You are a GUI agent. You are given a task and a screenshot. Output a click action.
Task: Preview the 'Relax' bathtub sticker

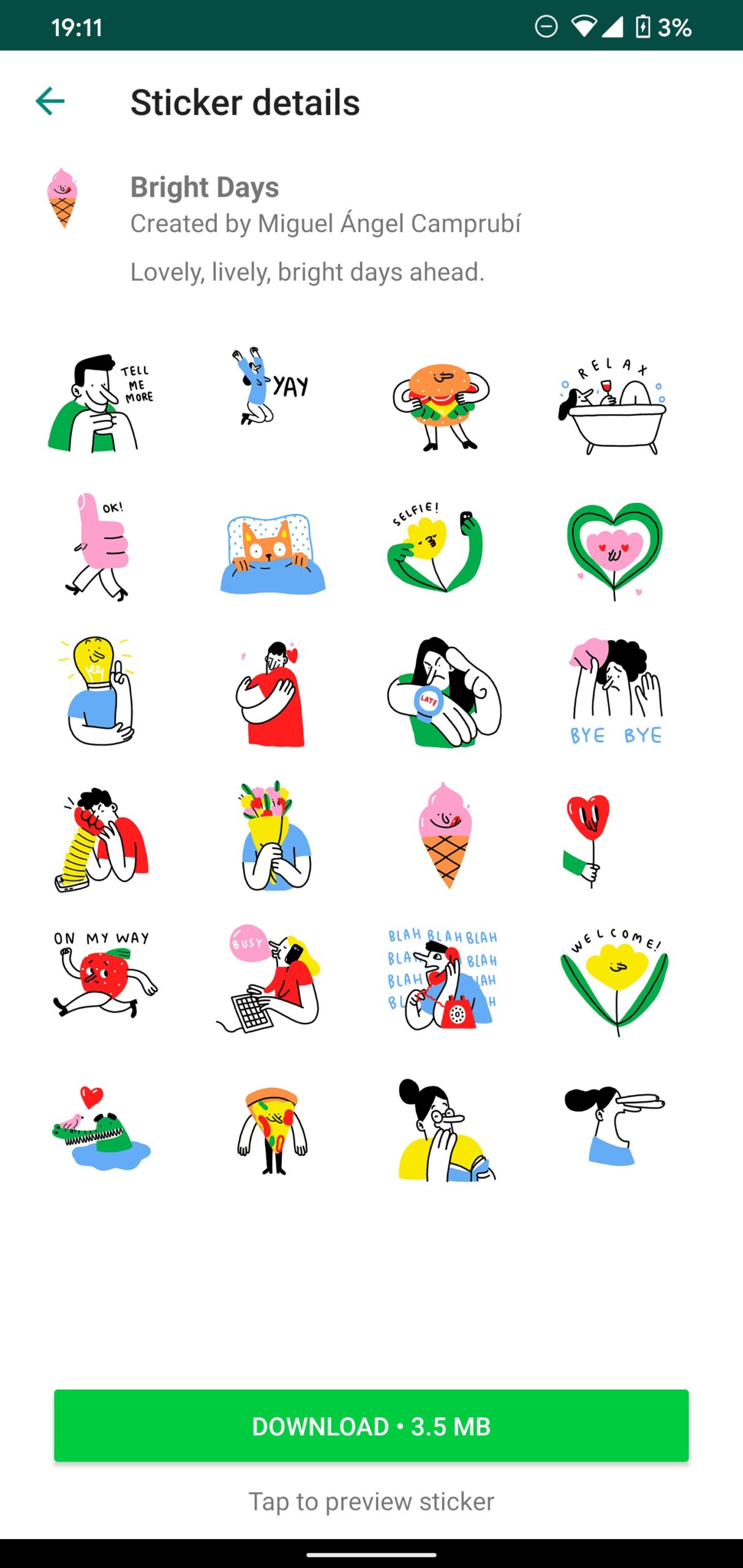pyautogui.click(x=613, y=407)
